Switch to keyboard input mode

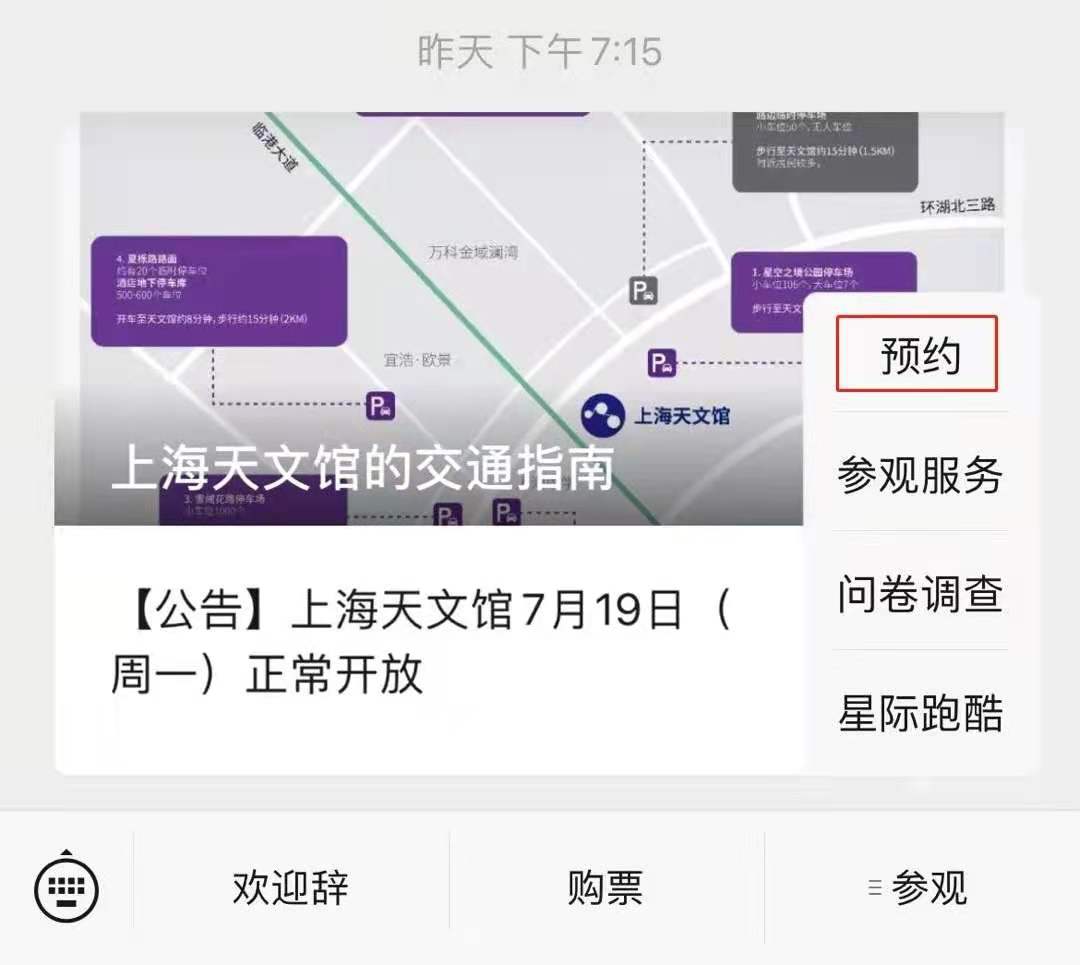coord(67,887)
